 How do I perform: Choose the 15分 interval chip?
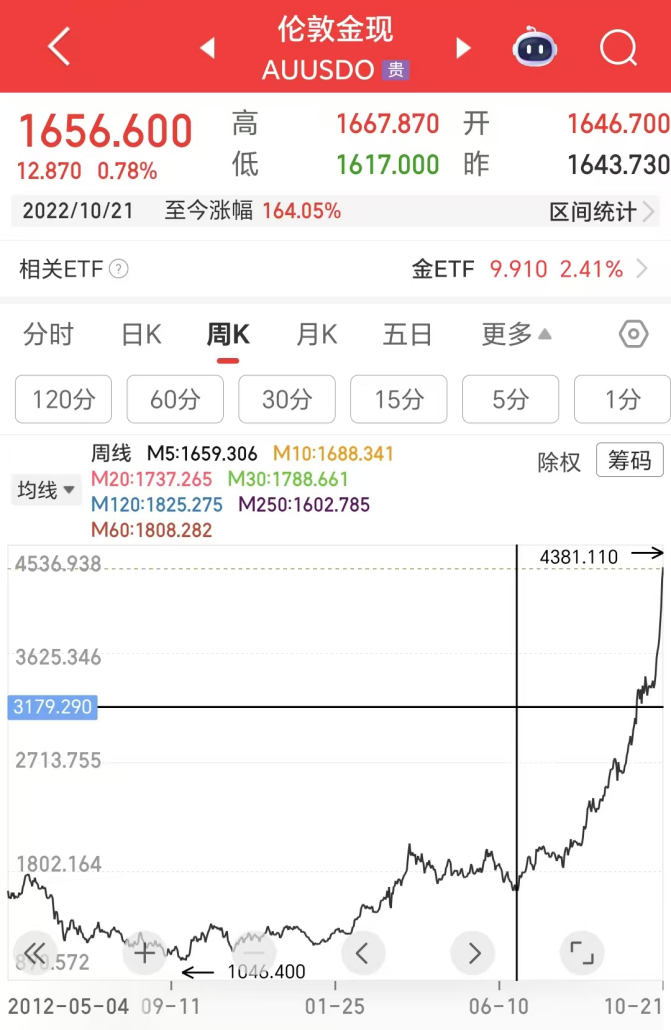click(x=399, y=400)
